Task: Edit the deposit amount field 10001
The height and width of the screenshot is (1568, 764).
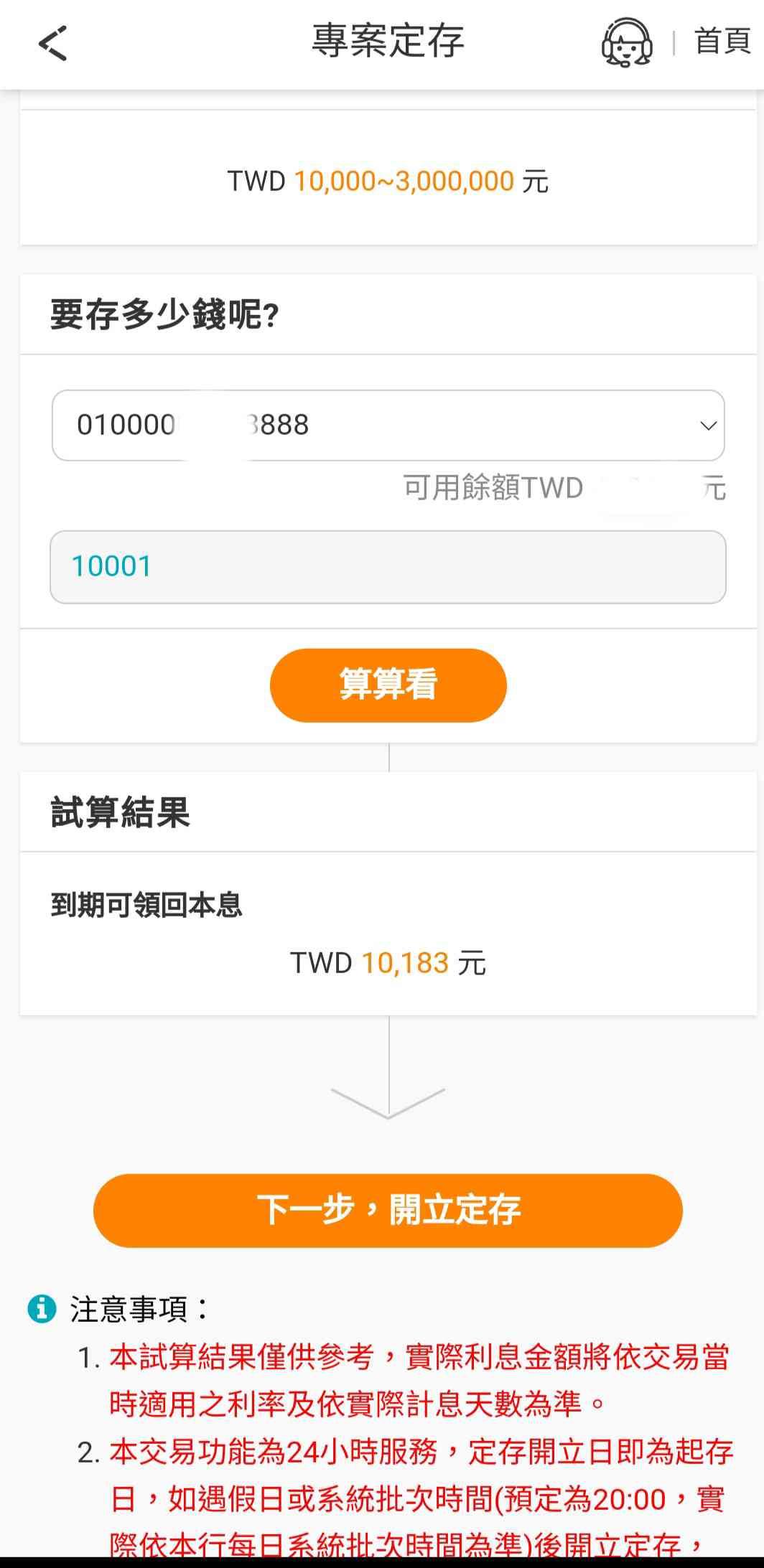Action: [x=388, y=567]
